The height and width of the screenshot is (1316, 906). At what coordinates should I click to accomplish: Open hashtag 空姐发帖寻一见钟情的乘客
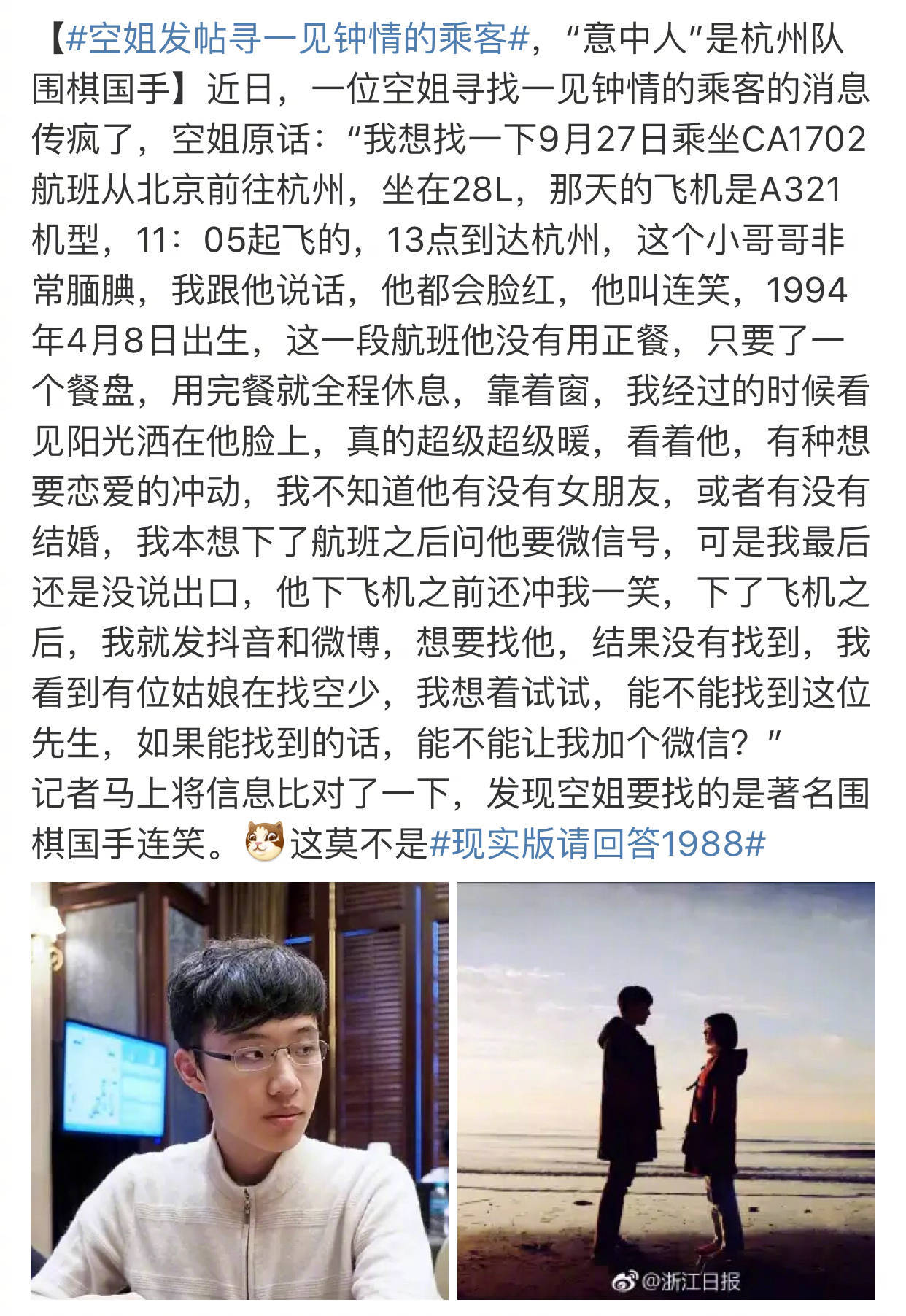(295, 39)
